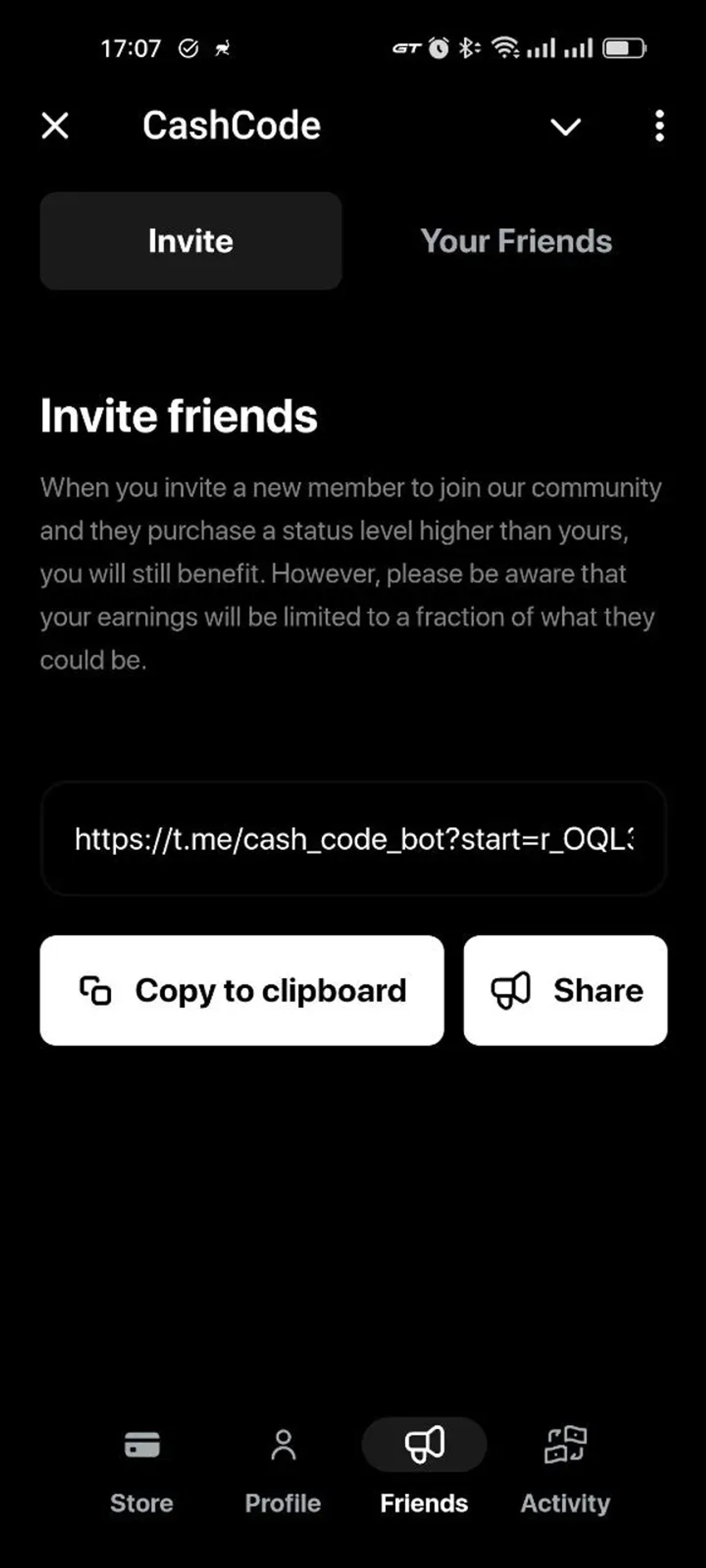Expand the app header arrow next to CashCode
The width and height of the screenshot is (706, 1568).
[x=565, y=126]
